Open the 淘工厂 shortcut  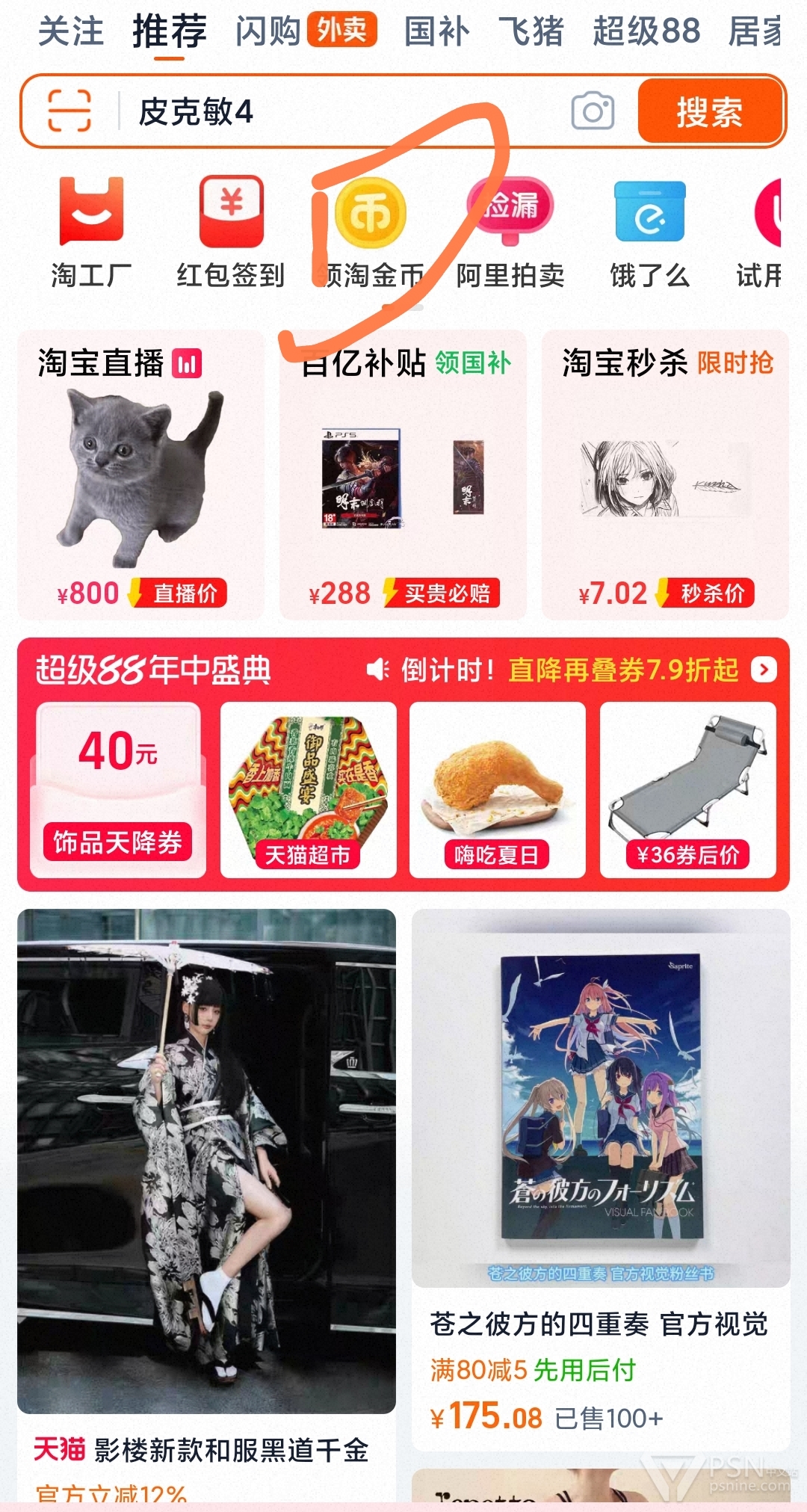[x=91, y=233]
